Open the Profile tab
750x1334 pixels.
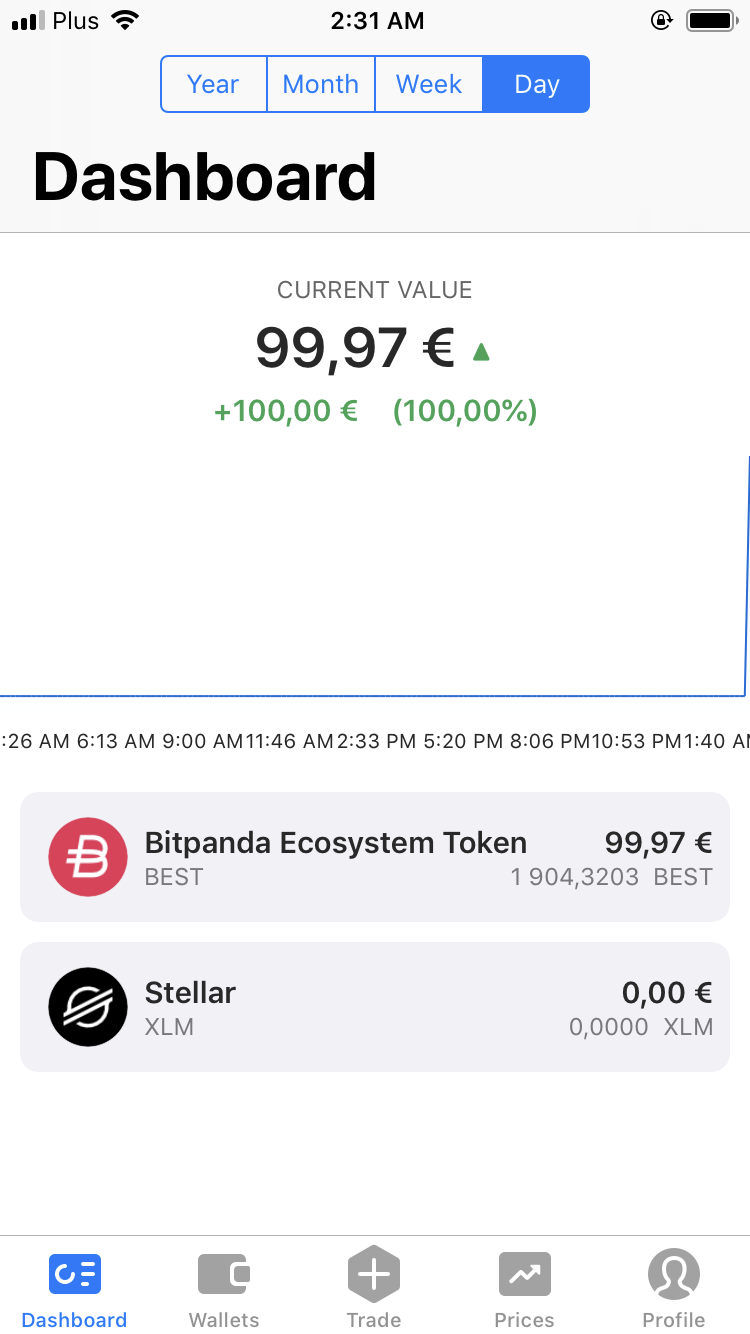click(673, 1290)
